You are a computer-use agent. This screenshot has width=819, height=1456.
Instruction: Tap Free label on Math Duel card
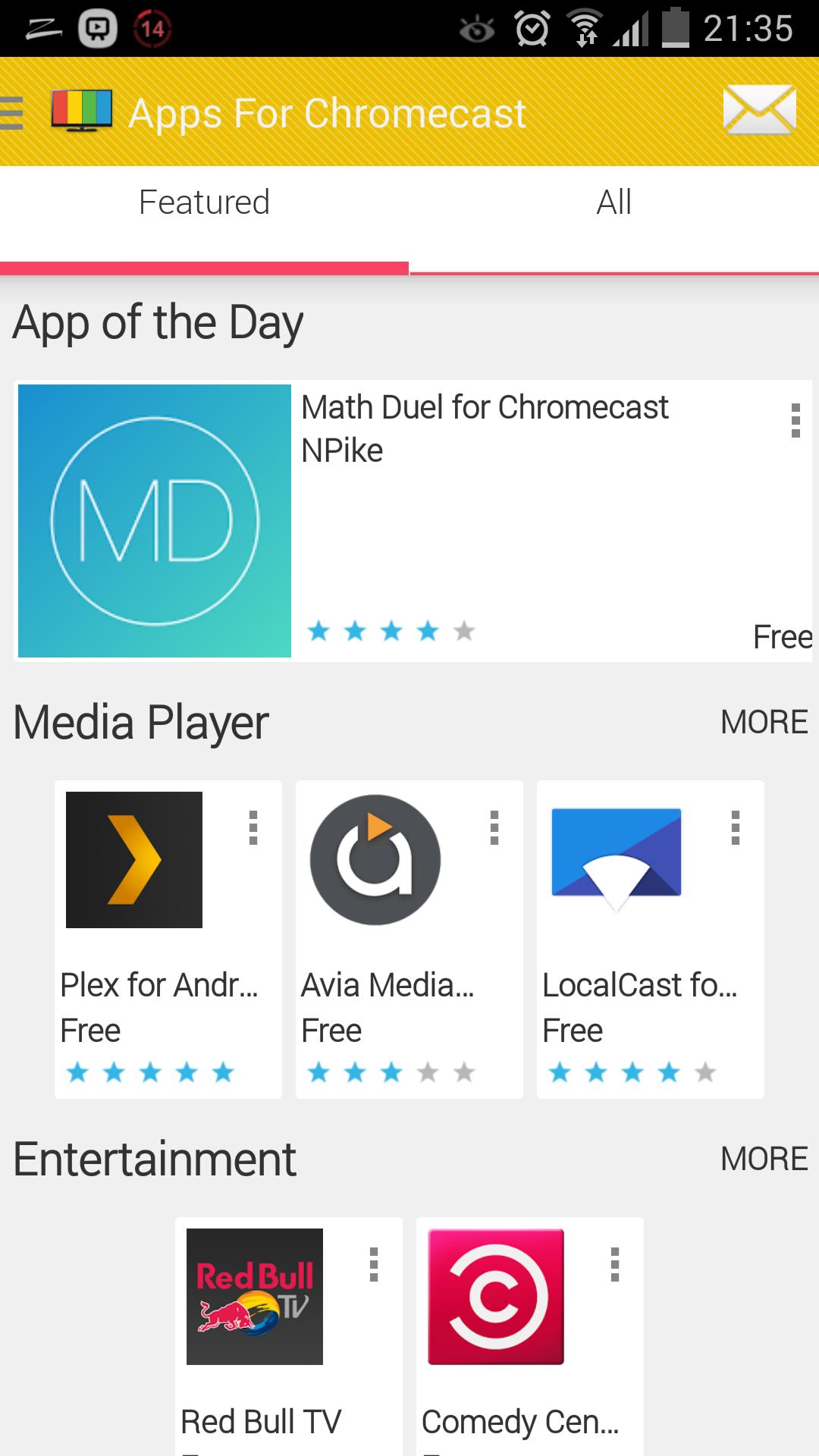tap(781, 637)
